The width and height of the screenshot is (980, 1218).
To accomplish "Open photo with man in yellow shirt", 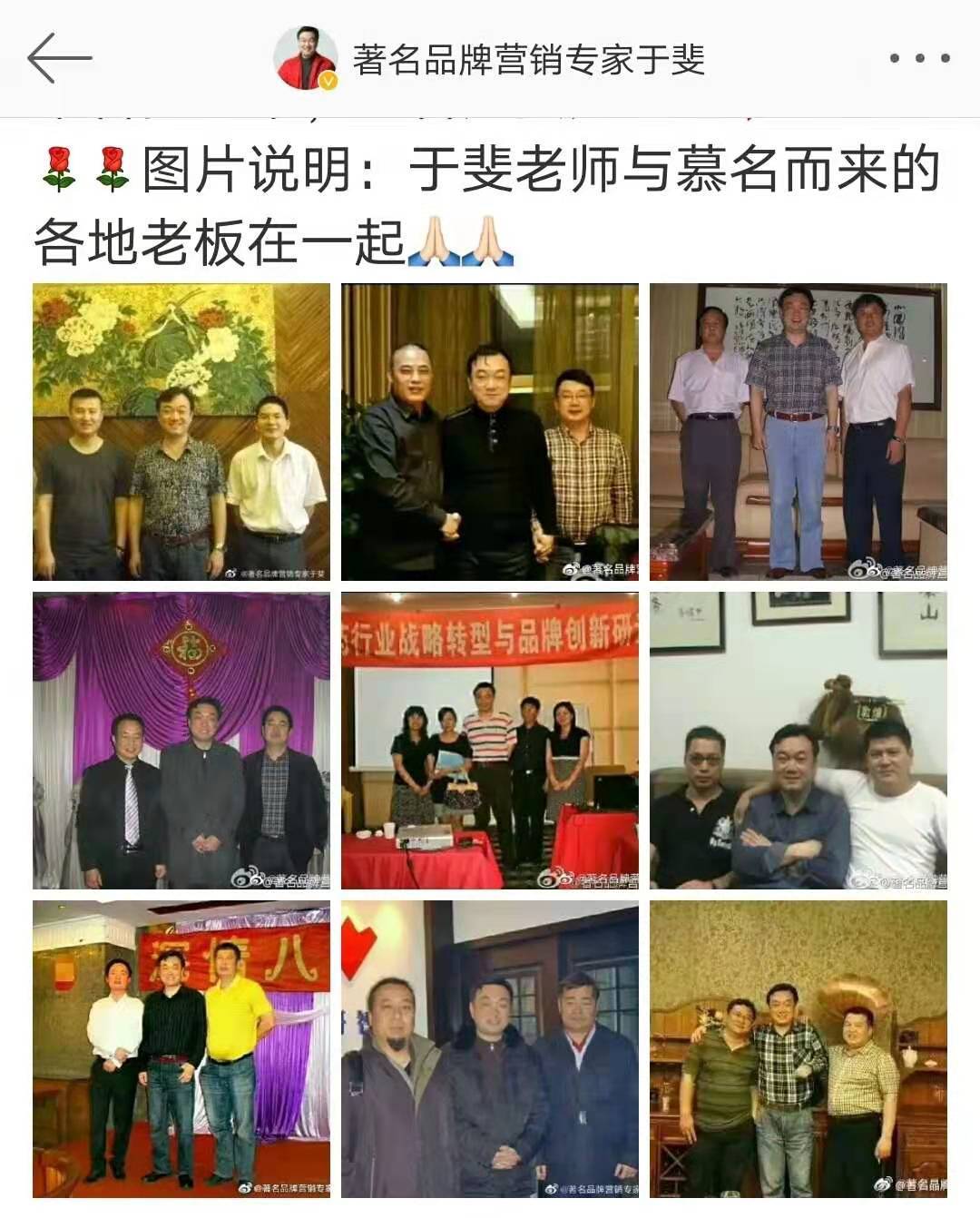I will tap(181, 1049).
